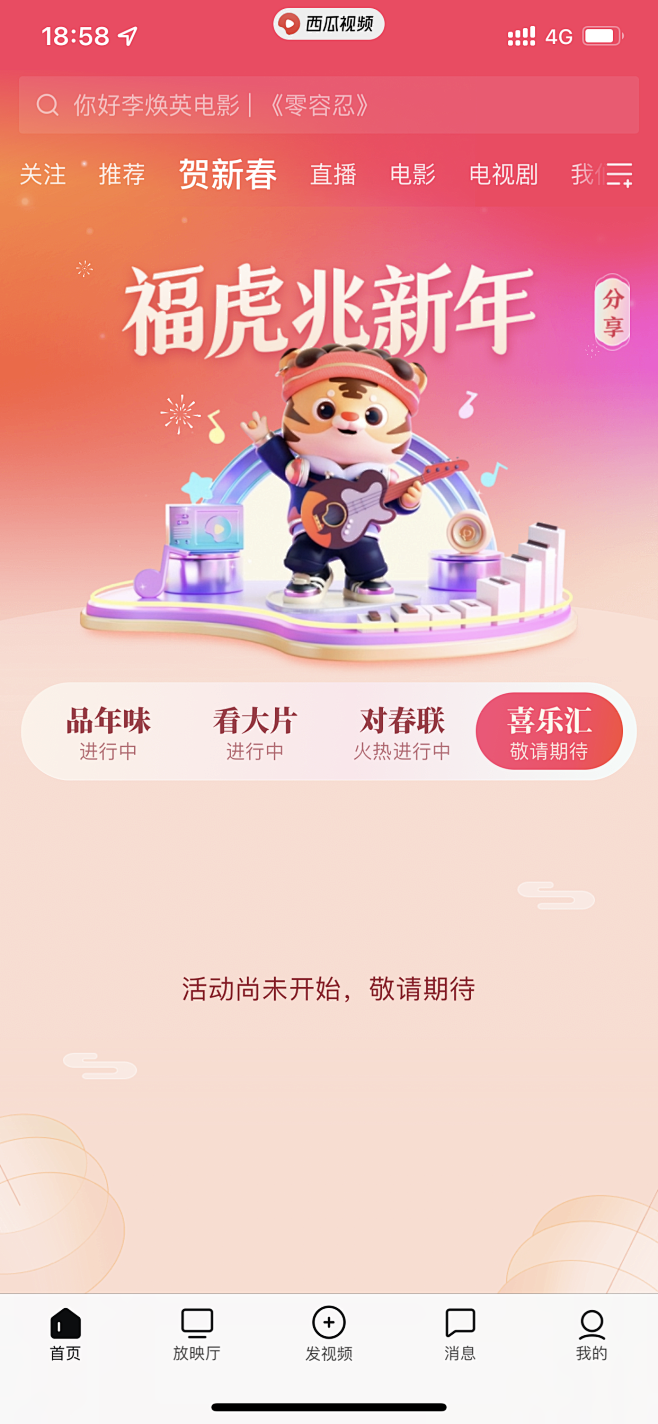Go to the 首页 home tab

pos(65,1334)
